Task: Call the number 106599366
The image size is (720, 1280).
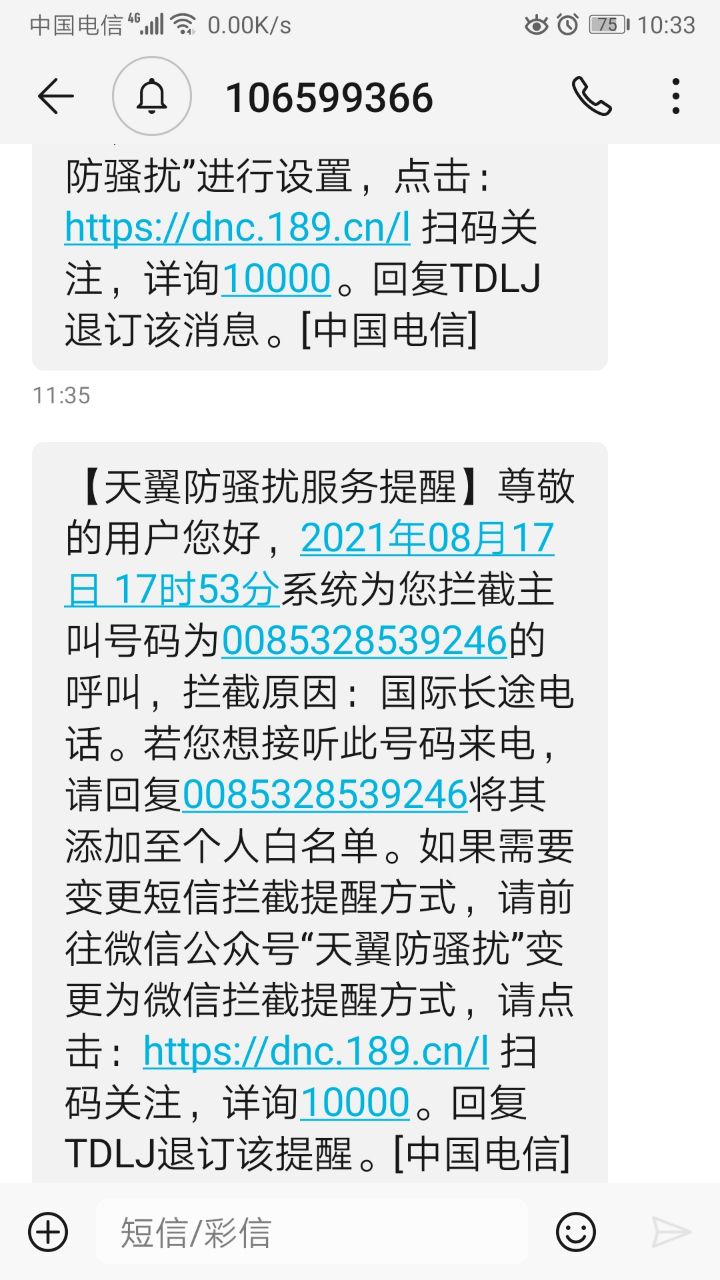Action: 591,96
